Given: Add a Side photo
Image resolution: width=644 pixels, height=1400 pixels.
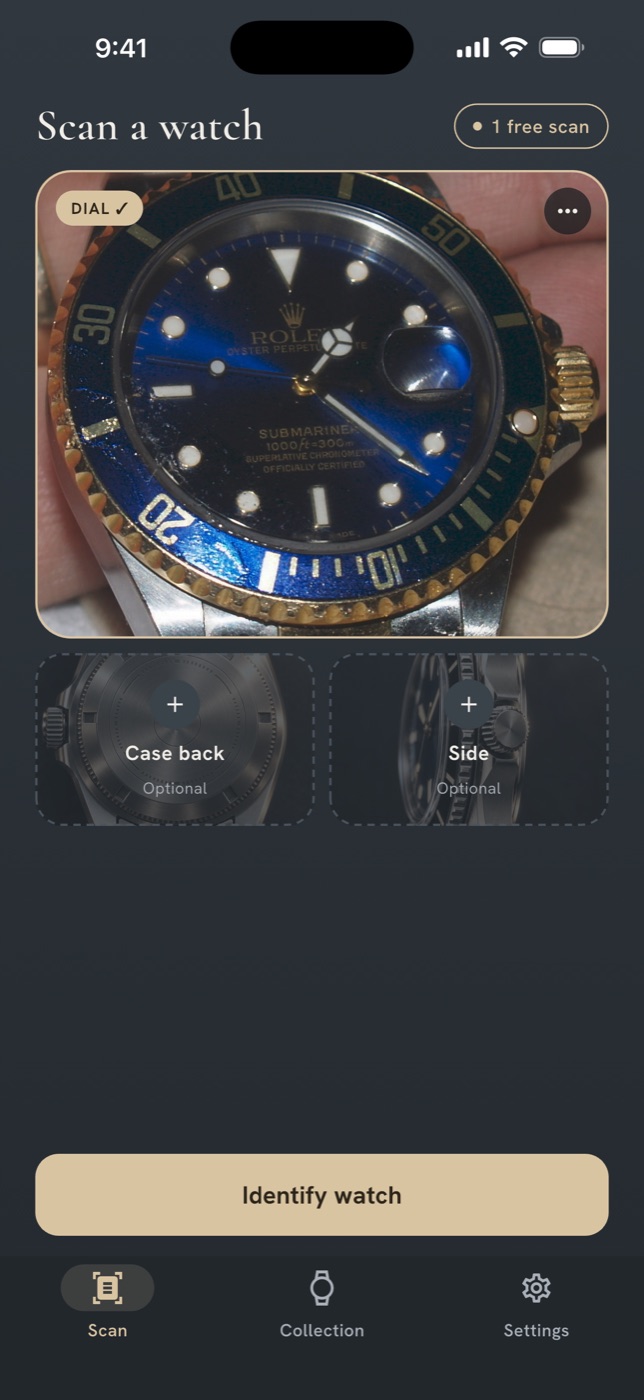Looking at the screenshot, I should pos(469,739).
